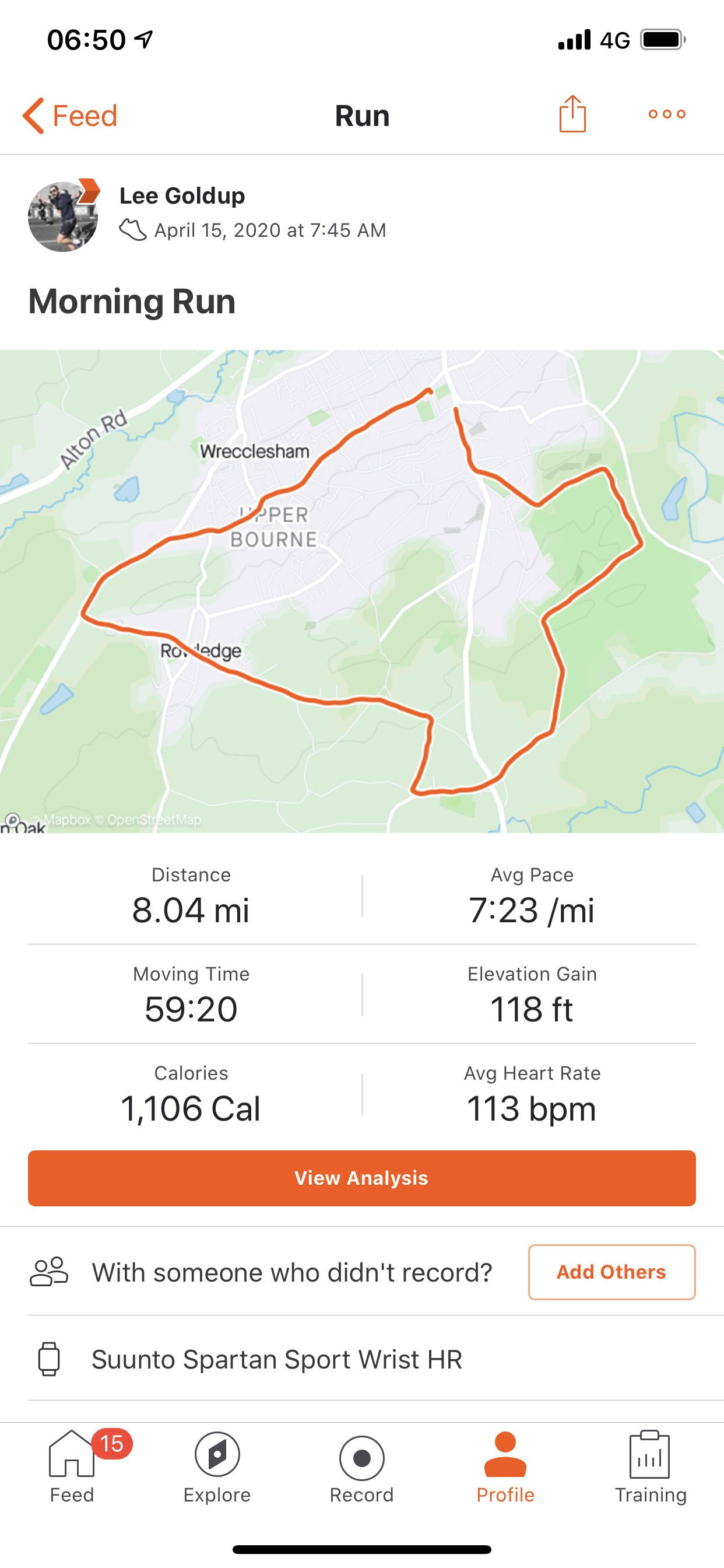
Task: Tap Add Others to tag companions
Action: pyautogui.click(x=611, y=1272)
